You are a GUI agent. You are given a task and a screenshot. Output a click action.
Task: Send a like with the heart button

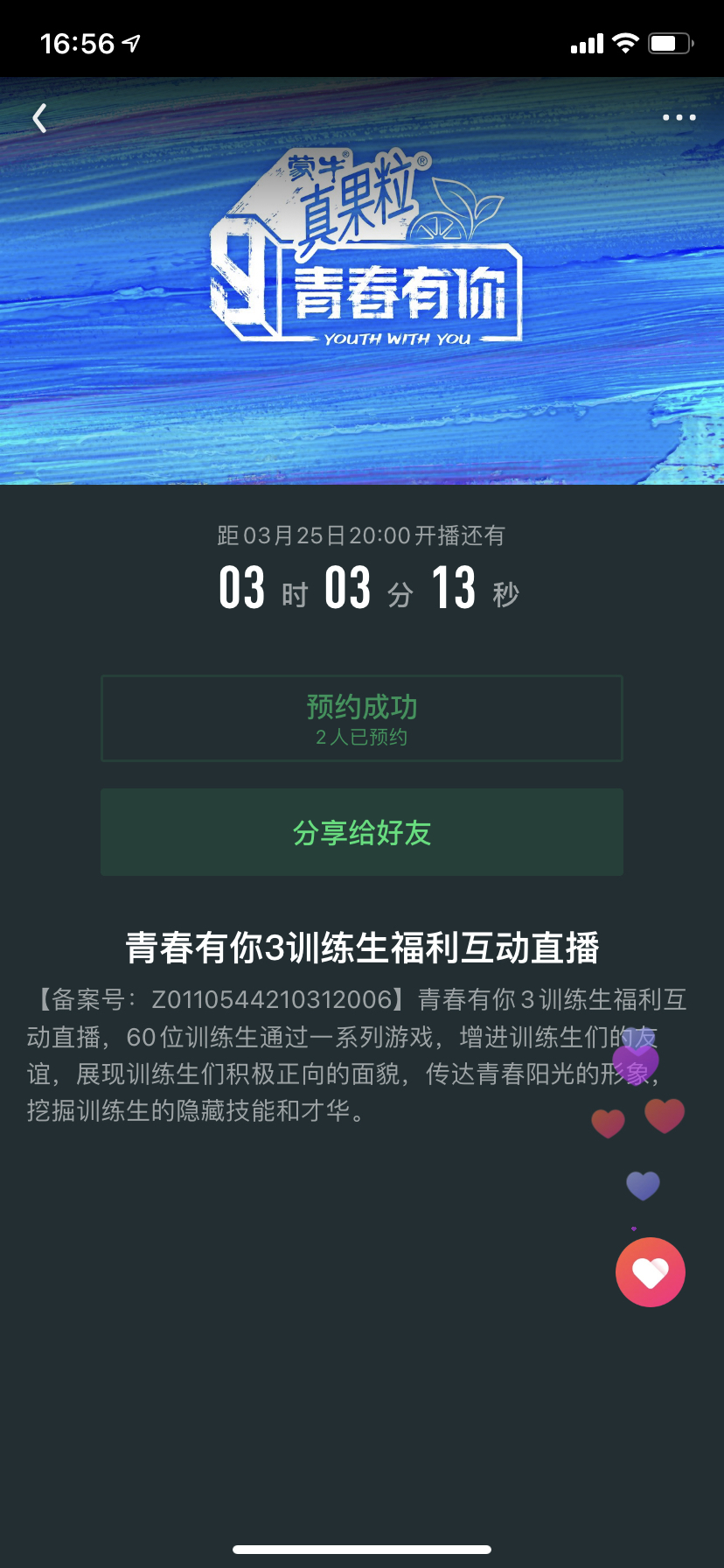pos(651,1272)
